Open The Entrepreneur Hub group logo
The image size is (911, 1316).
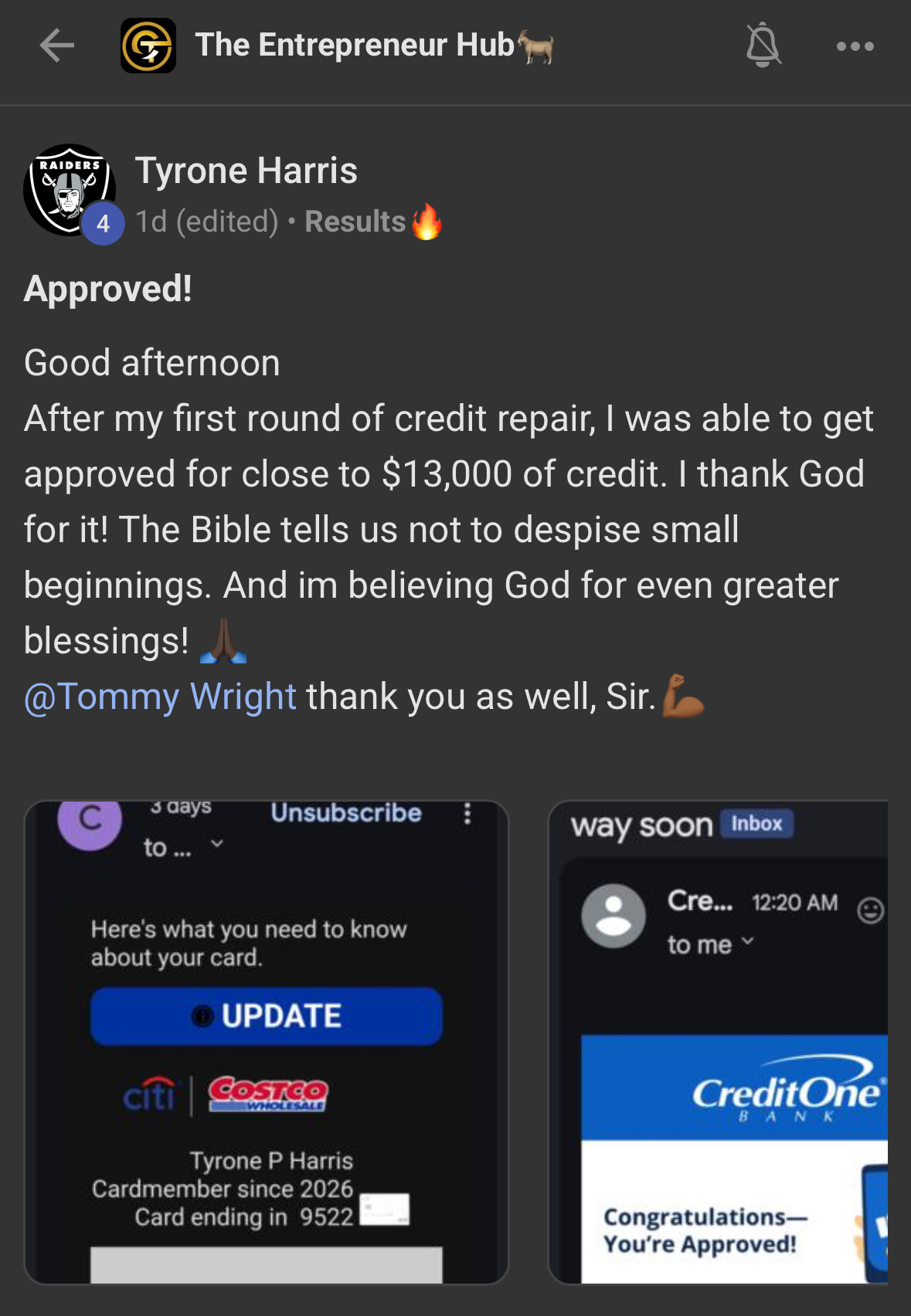(x=148, y=46)
